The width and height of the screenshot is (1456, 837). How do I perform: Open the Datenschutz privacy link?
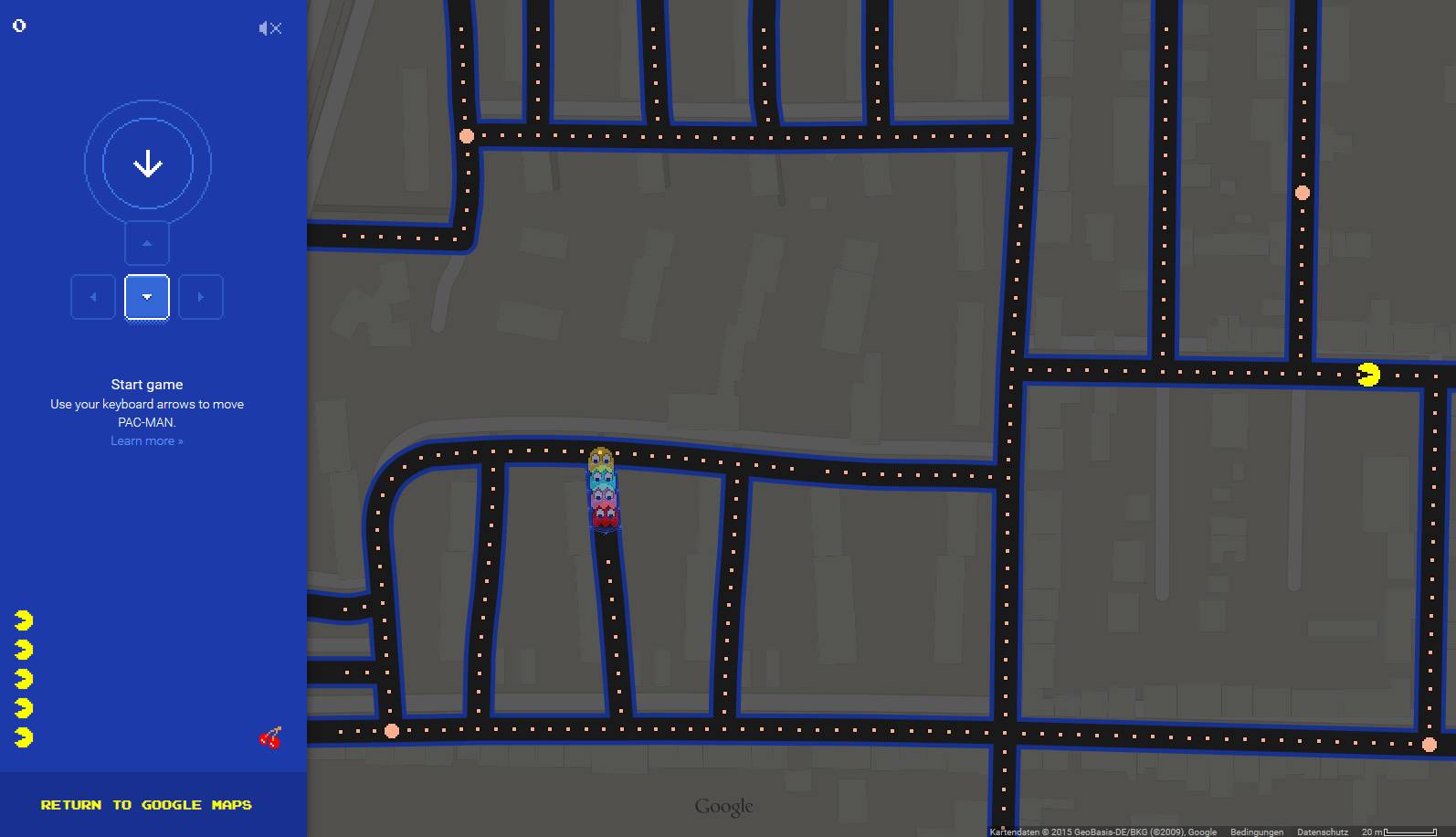click(1322, 832)
